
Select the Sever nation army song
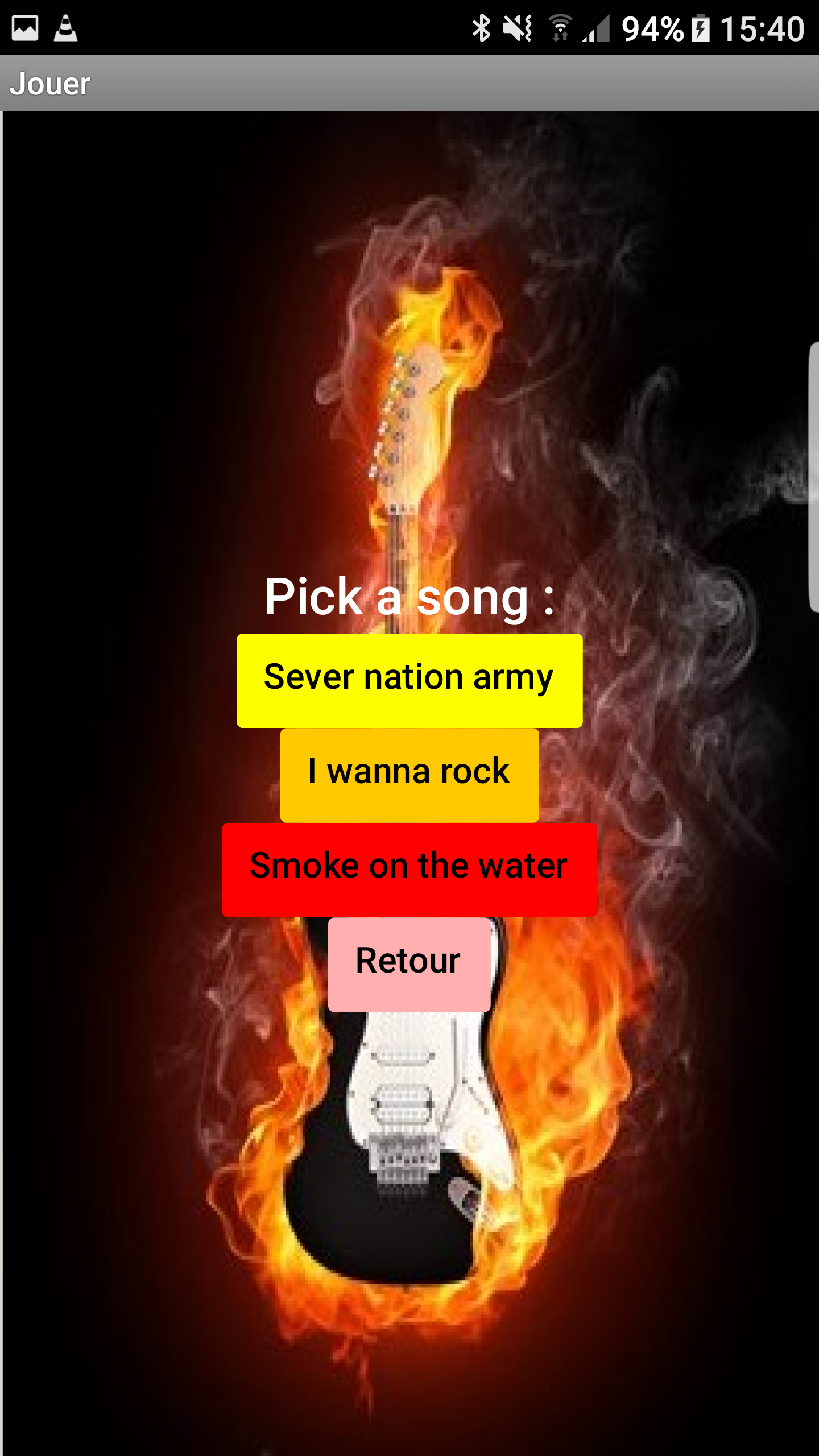(x=409, y=680)
